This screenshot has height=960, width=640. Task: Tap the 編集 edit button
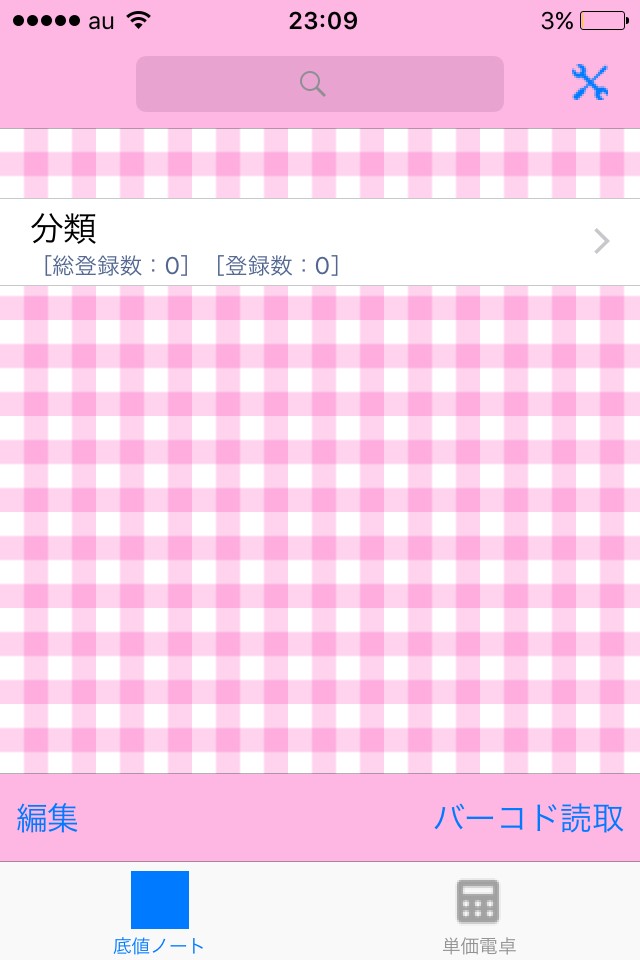pyautogui.click(x=47, y=818)
